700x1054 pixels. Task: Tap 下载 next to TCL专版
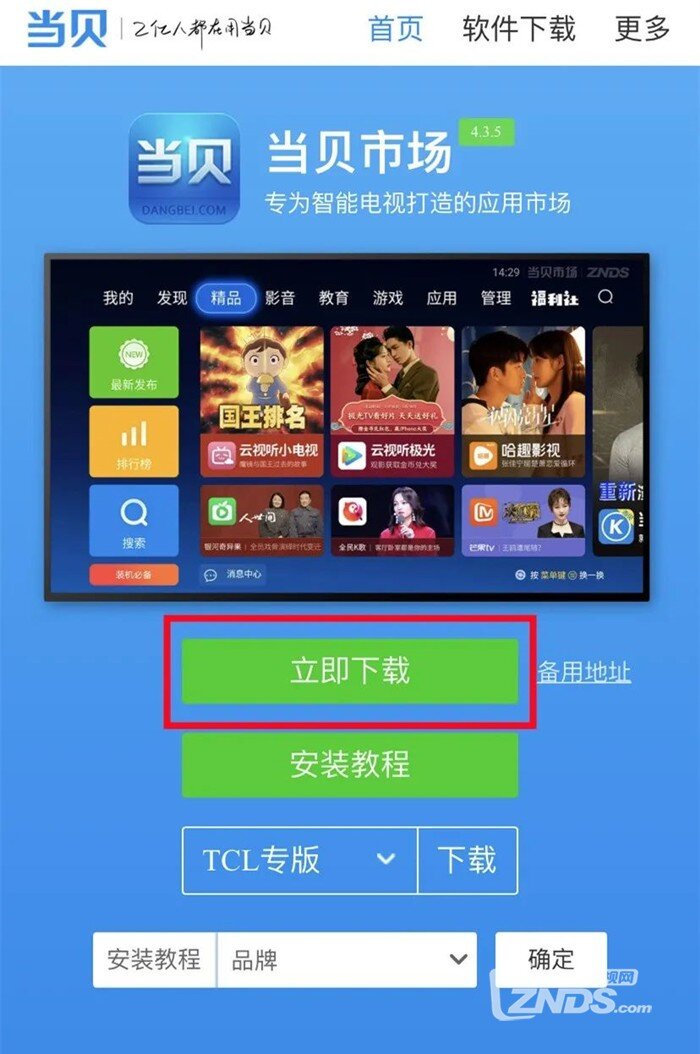(x=467, y=860)
